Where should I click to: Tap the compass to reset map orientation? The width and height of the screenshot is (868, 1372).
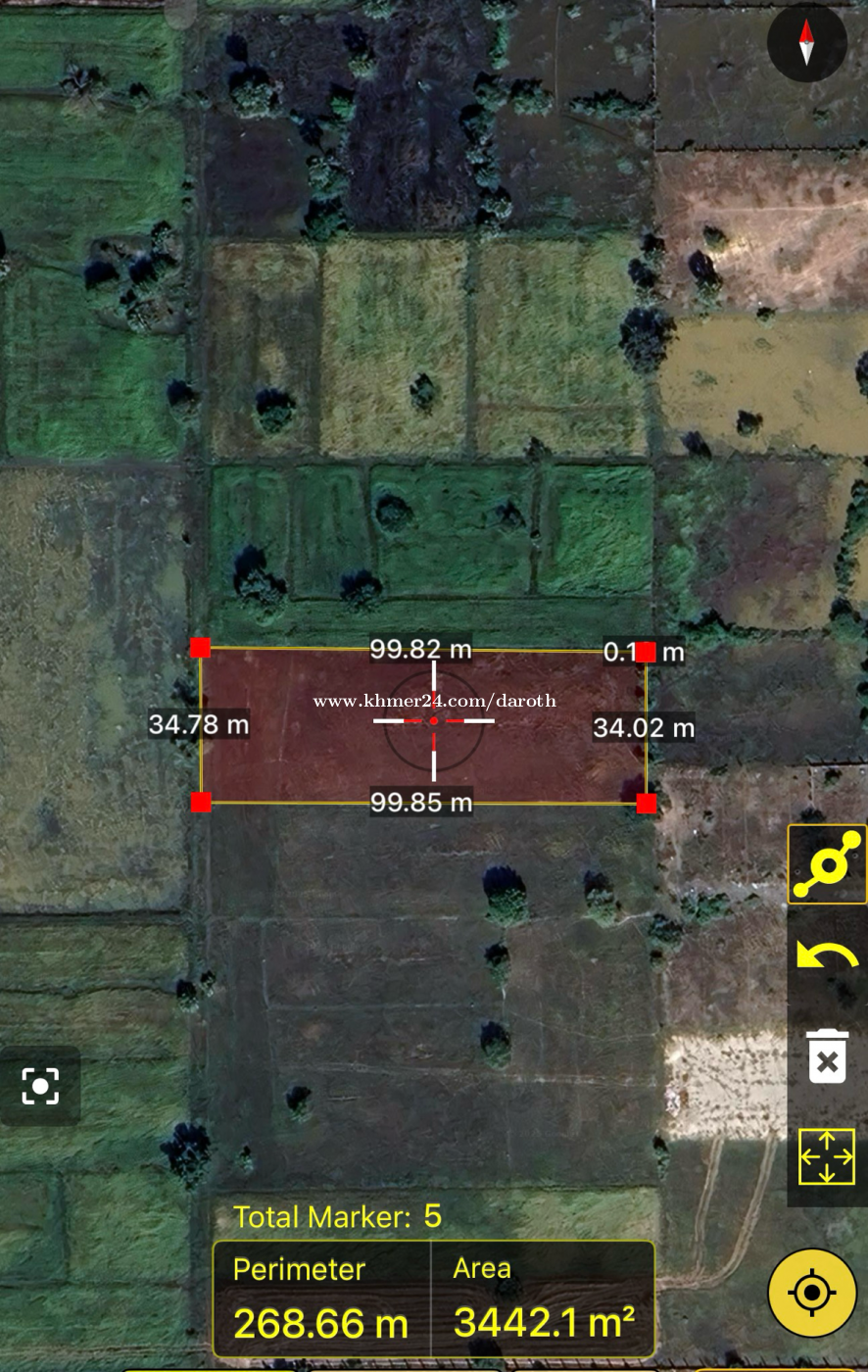(806, 43)
